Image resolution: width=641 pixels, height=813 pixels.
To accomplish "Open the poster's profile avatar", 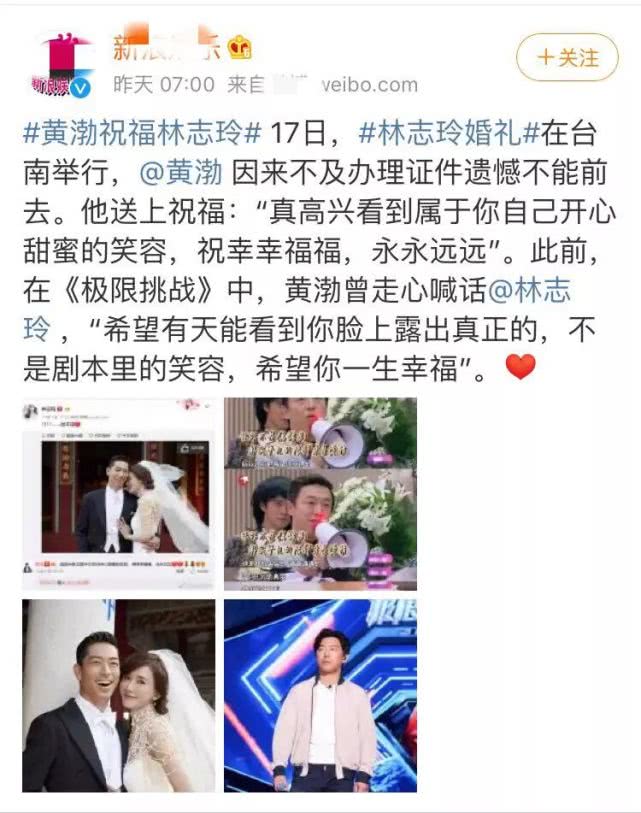I will (64, 64).
